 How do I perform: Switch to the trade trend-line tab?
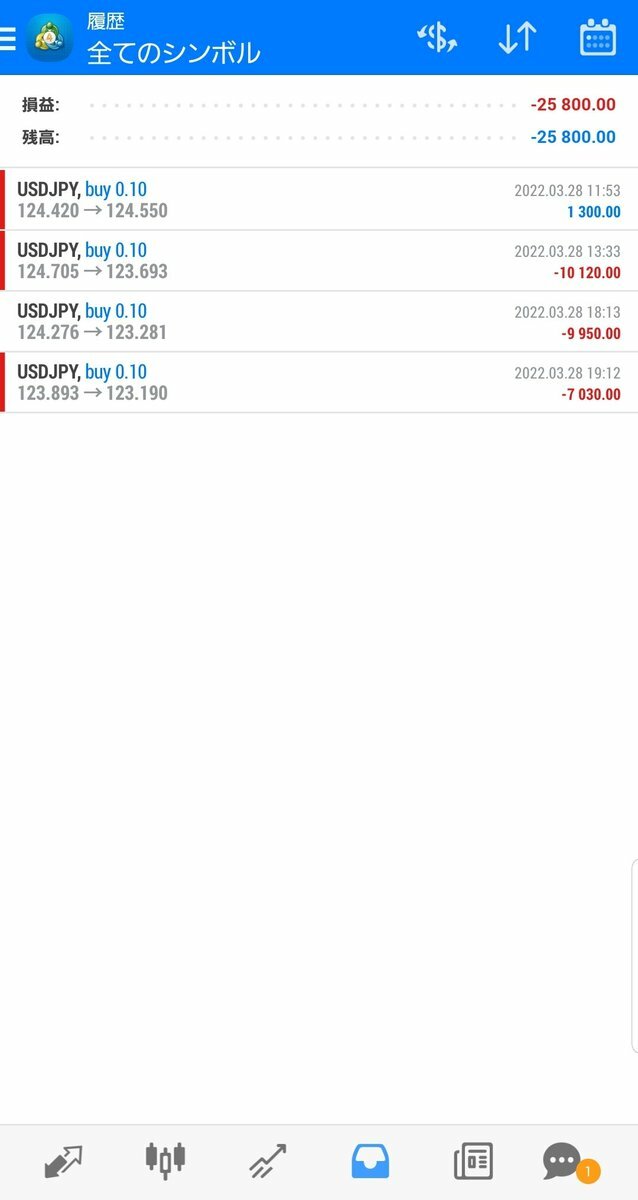tap(268, 1161)
